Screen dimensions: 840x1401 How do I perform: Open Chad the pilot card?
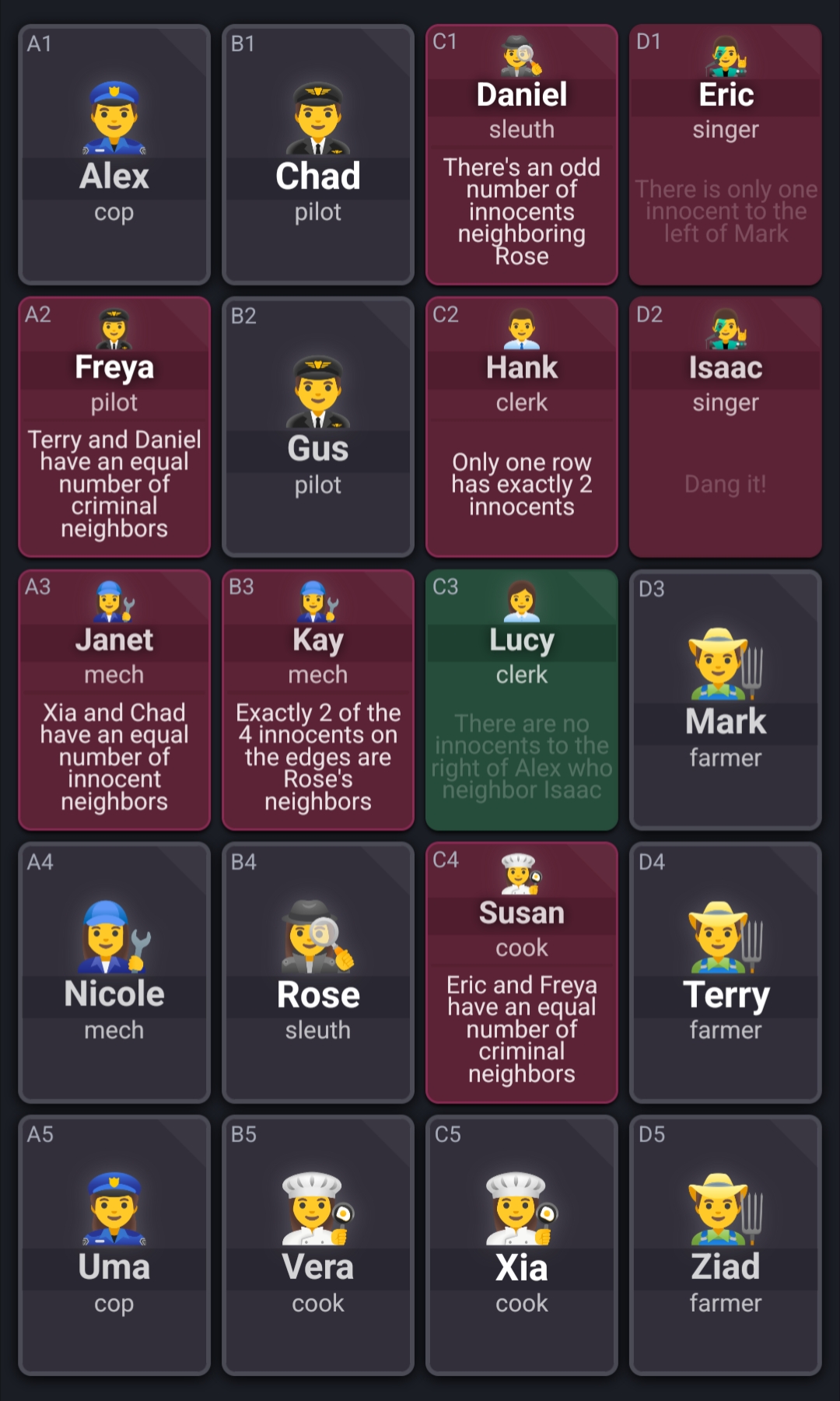318,155
